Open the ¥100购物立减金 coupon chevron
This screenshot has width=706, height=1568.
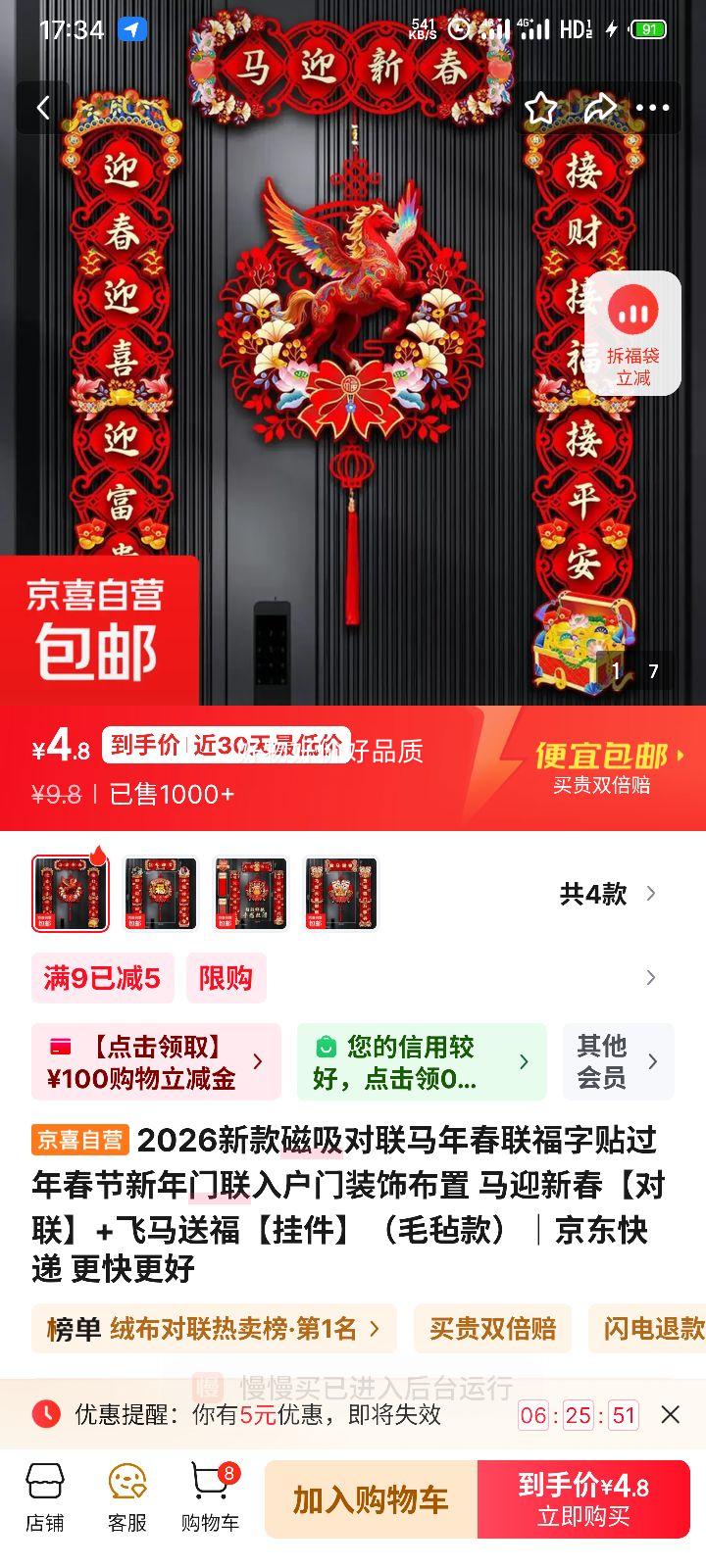[258, 1061]
